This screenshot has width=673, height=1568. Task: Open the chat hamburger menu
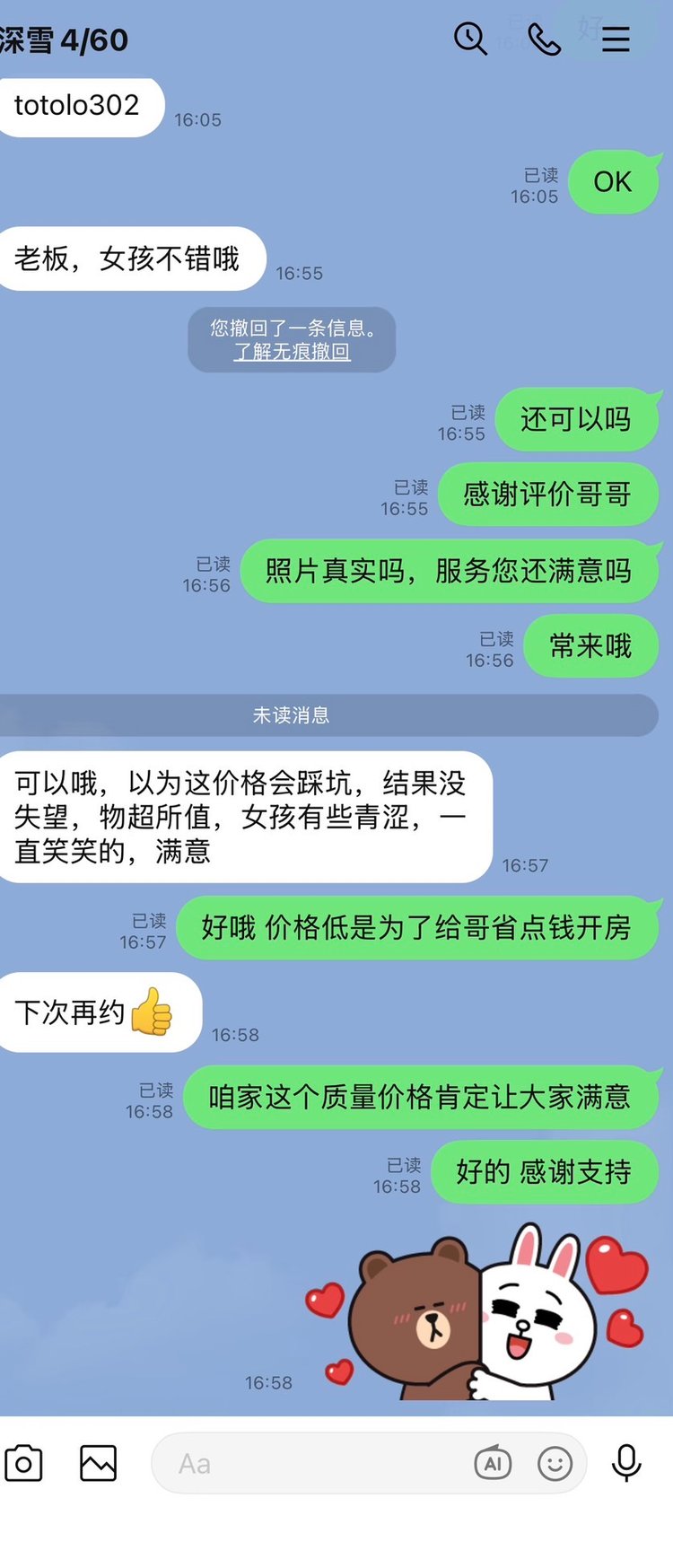[616, 39]
